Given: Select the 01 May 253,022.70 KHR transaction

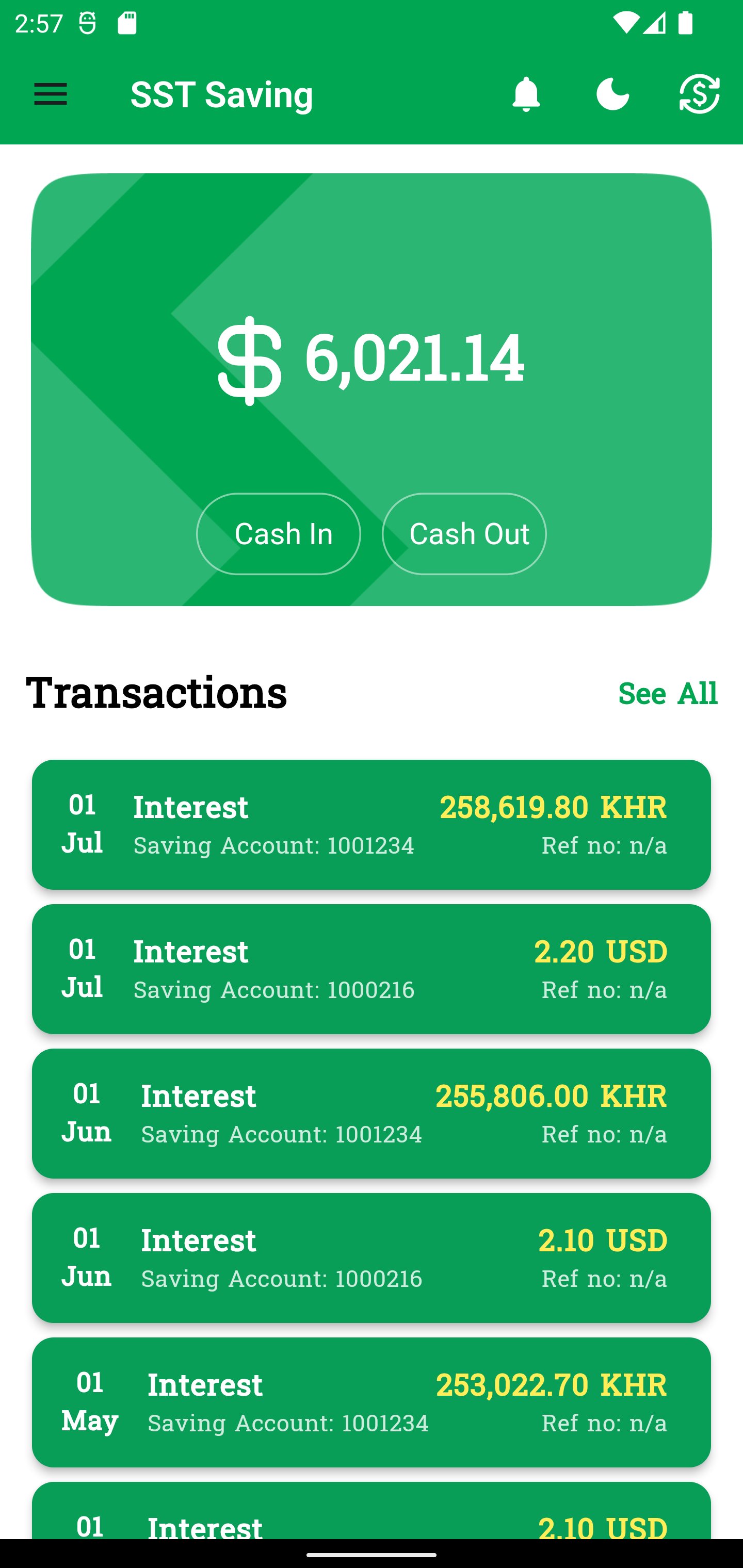Looking at the screenshot, I should (372, 1403).
